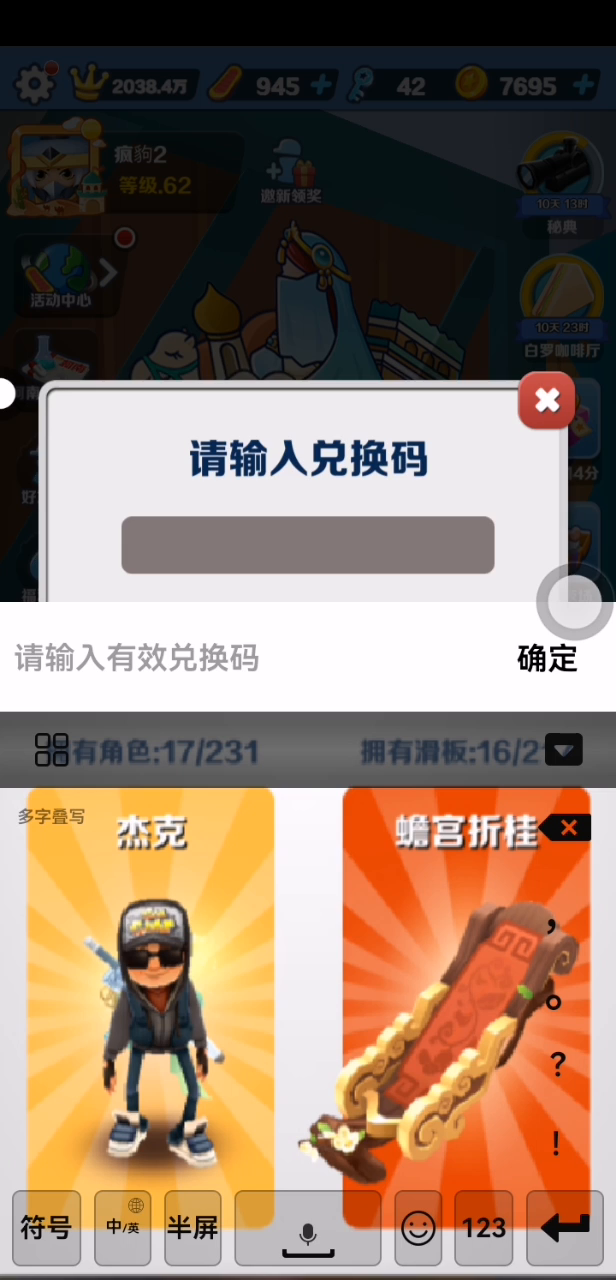Tap the enter return key
Viewport: 616px width, 1280px height.
[x=565, y=1227]
